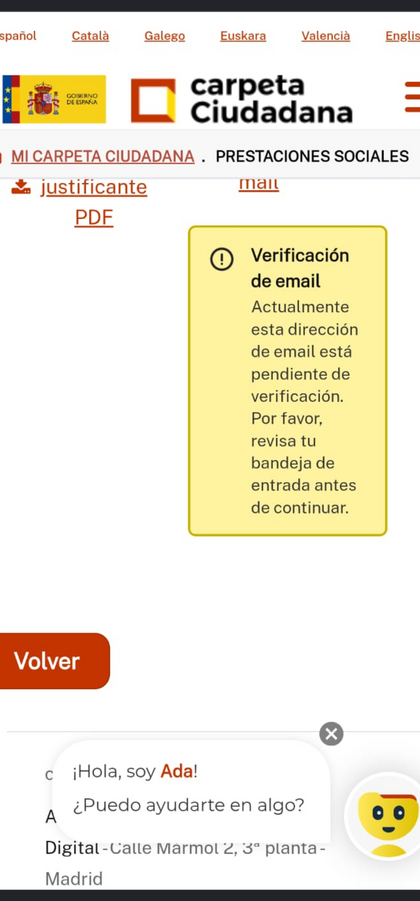Open the hamburger menu
420x901 pixels.
(x=413, y=97)
